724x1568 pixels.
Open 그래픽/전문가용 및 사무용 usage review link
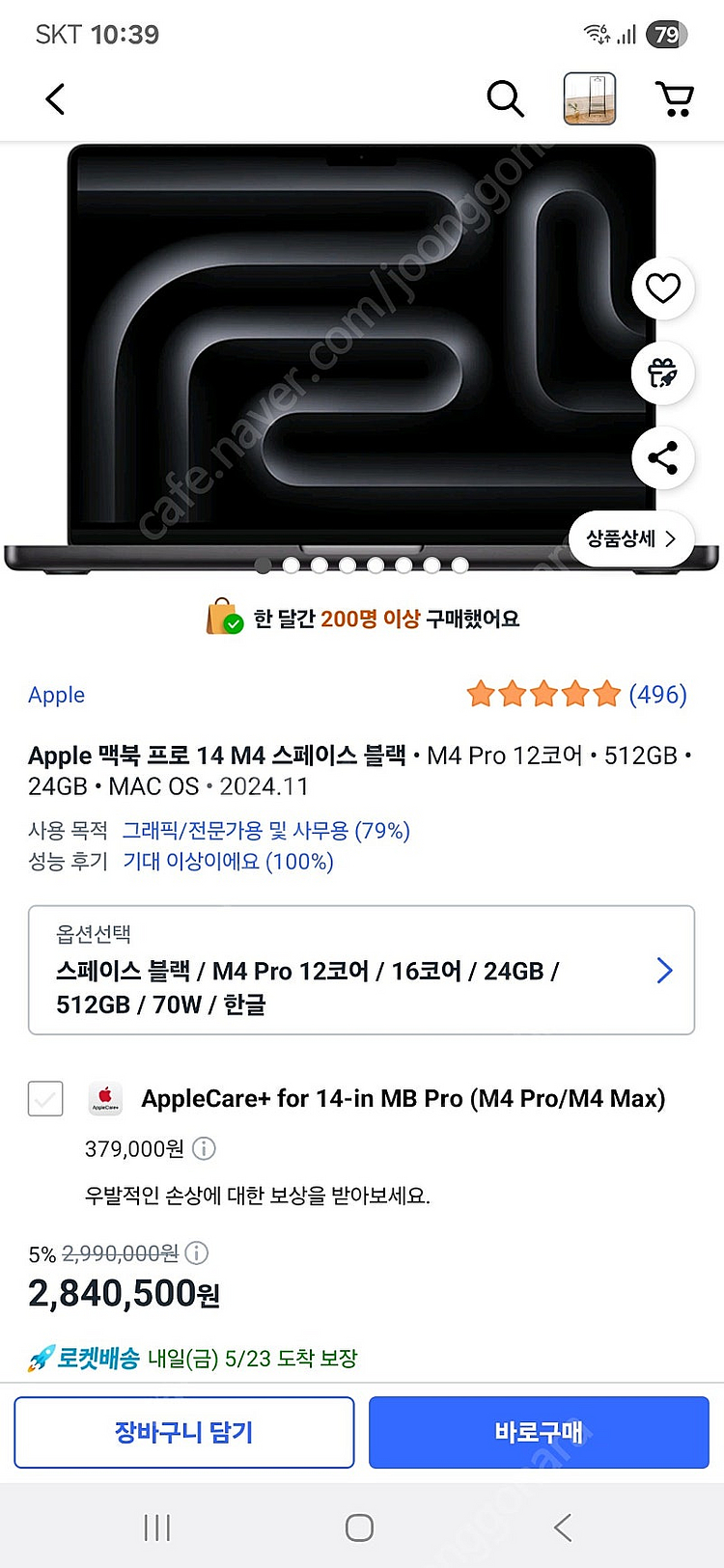point(265,831)
